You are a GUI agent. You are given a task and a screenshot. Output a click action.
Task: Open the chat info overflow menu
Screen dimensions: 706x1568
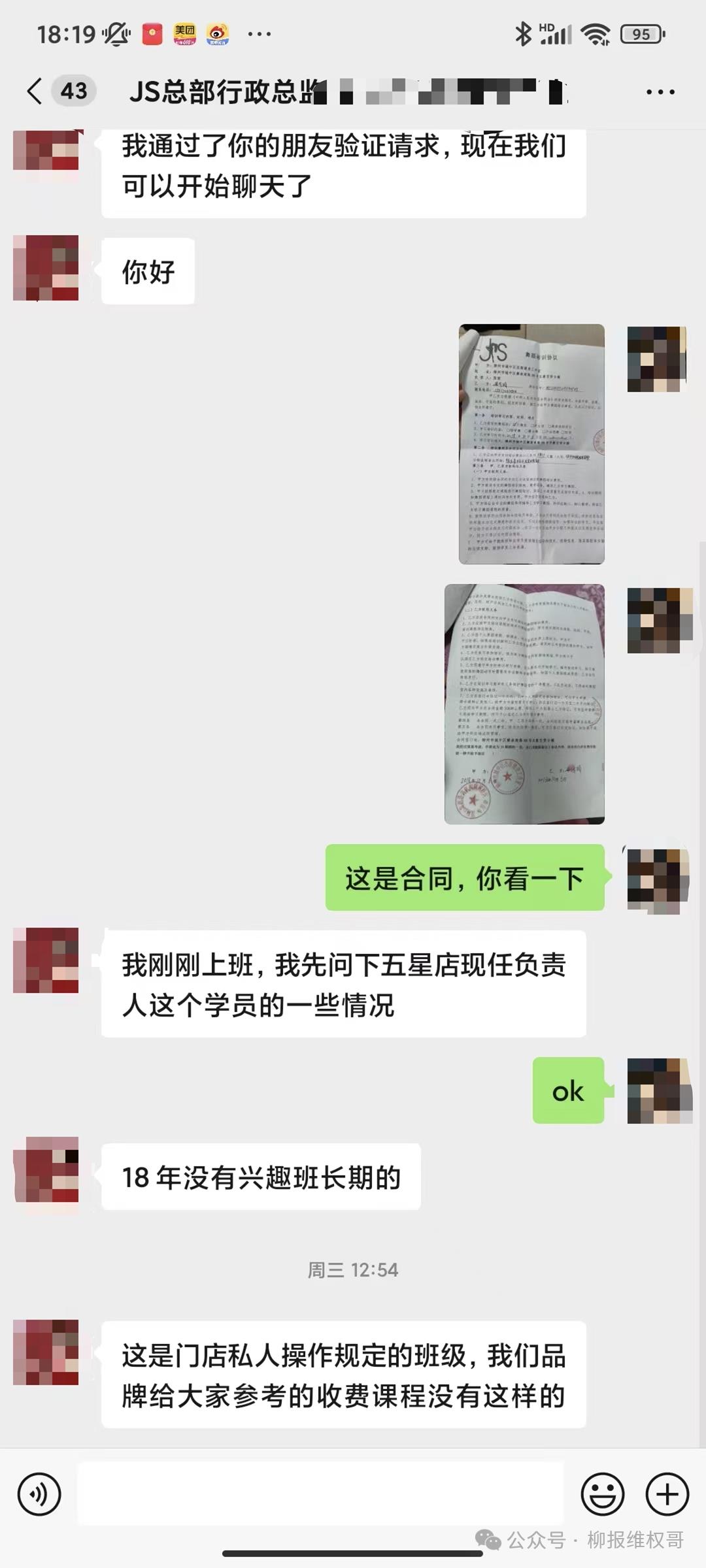tap(660, 92)
